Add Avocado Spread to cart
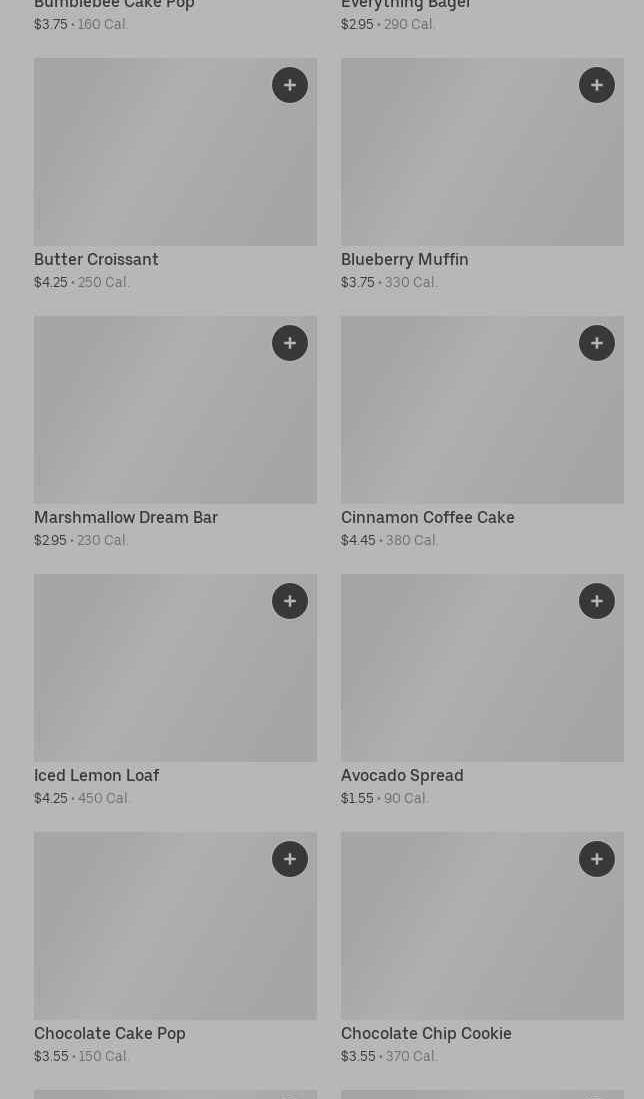Image resolution: width=644 pixels, height=1099 pixels. [x=597, y=601]
